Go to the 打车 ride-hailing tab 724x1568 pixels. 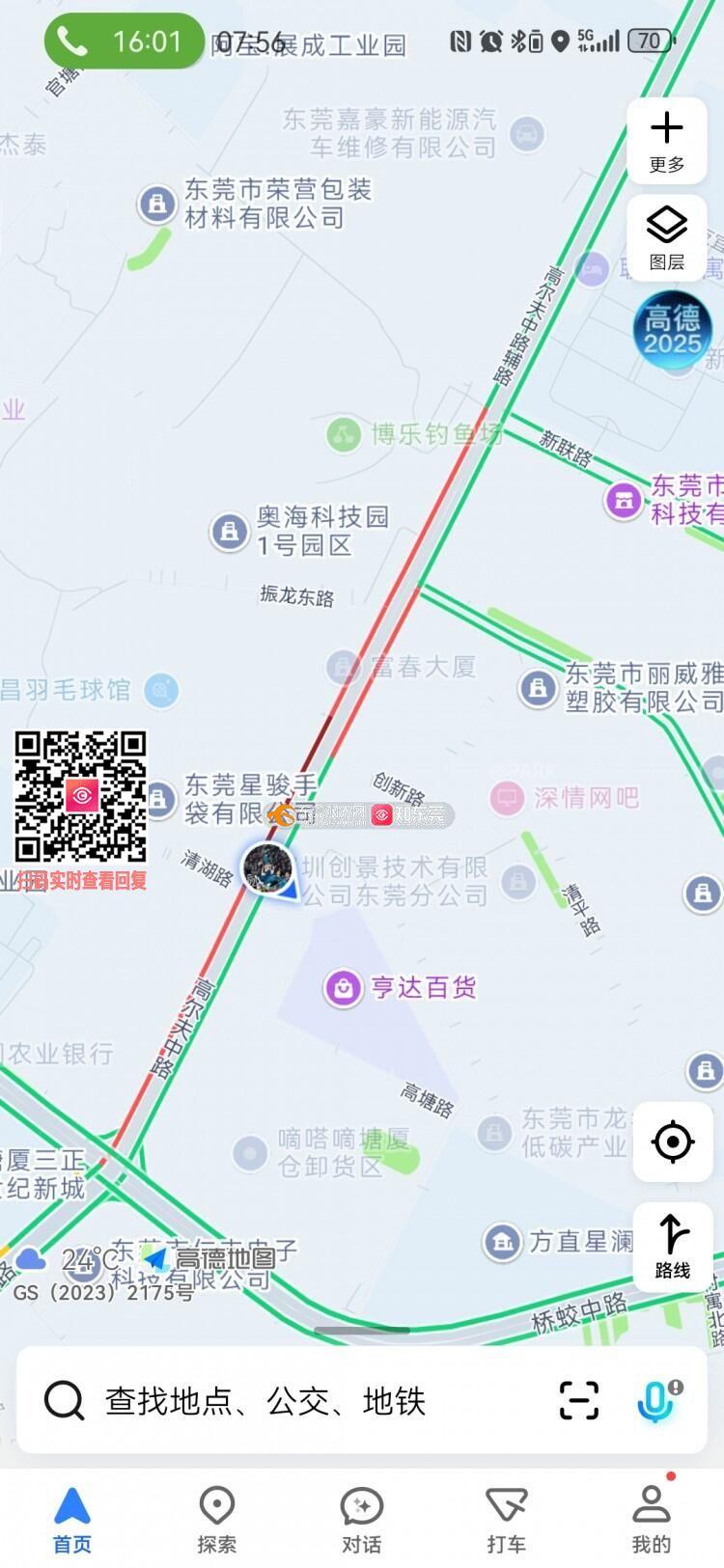pos(506,1520)
